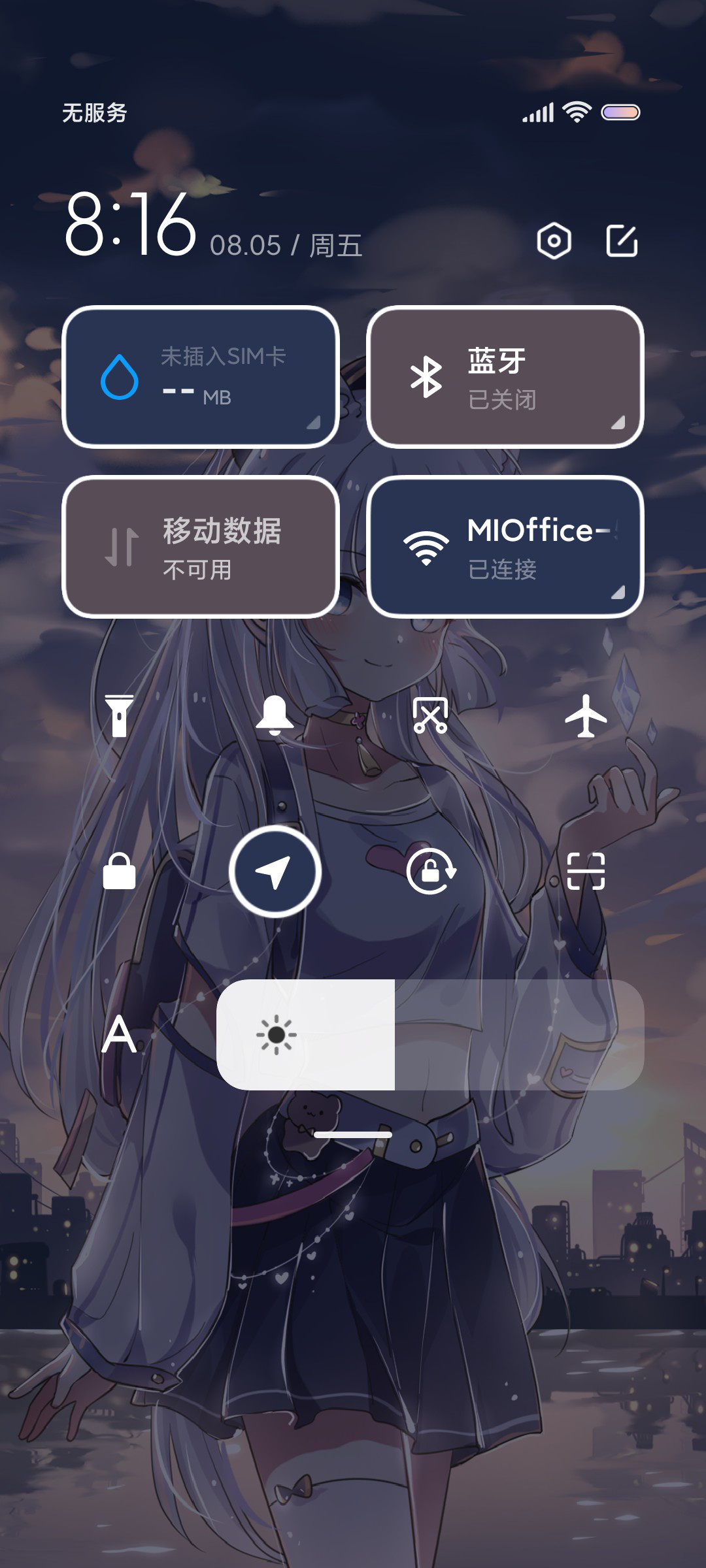Toggle the MIOffice Wi-Fi tile
Screen dimensions: 706x1568
coord(505,547)
